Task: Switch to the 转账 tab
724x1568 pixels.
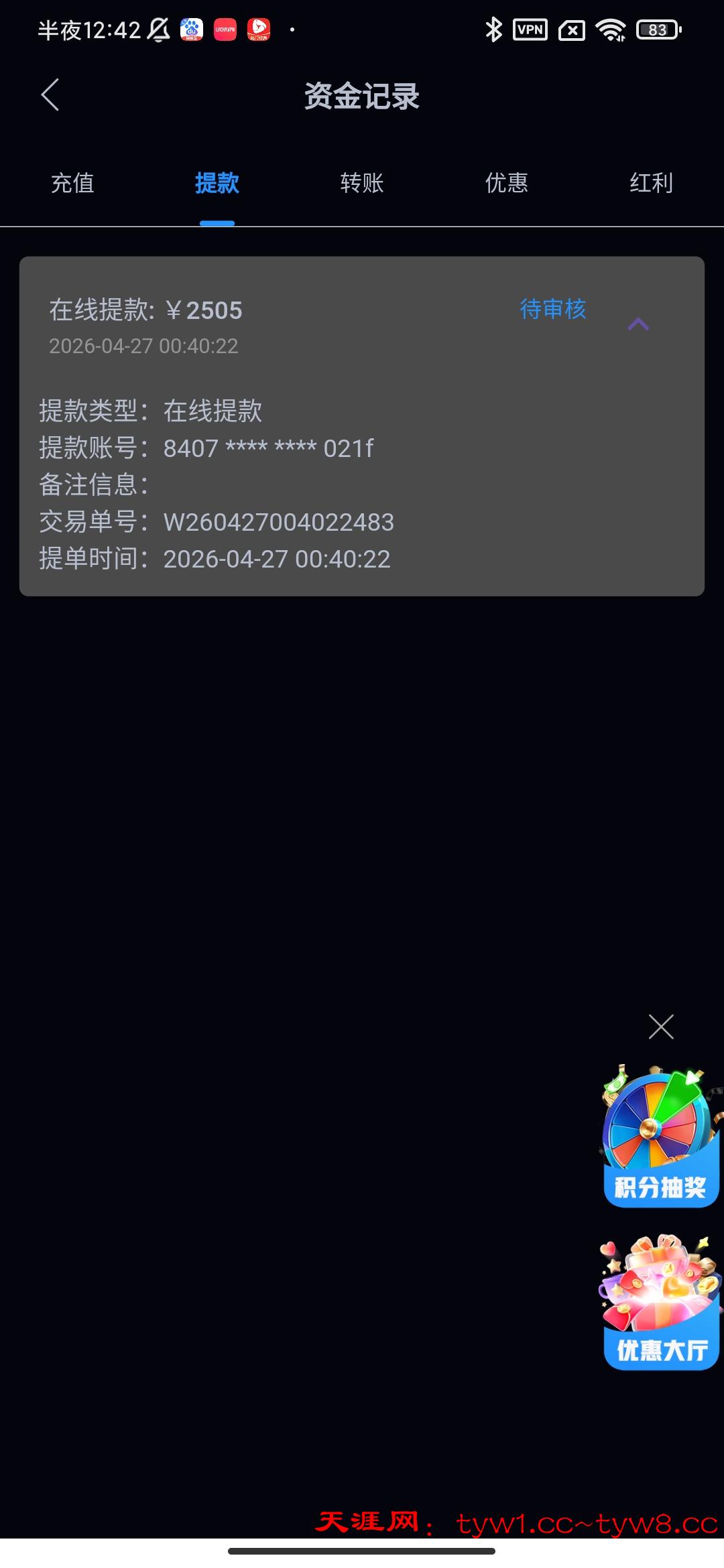Action: [362, 183]
